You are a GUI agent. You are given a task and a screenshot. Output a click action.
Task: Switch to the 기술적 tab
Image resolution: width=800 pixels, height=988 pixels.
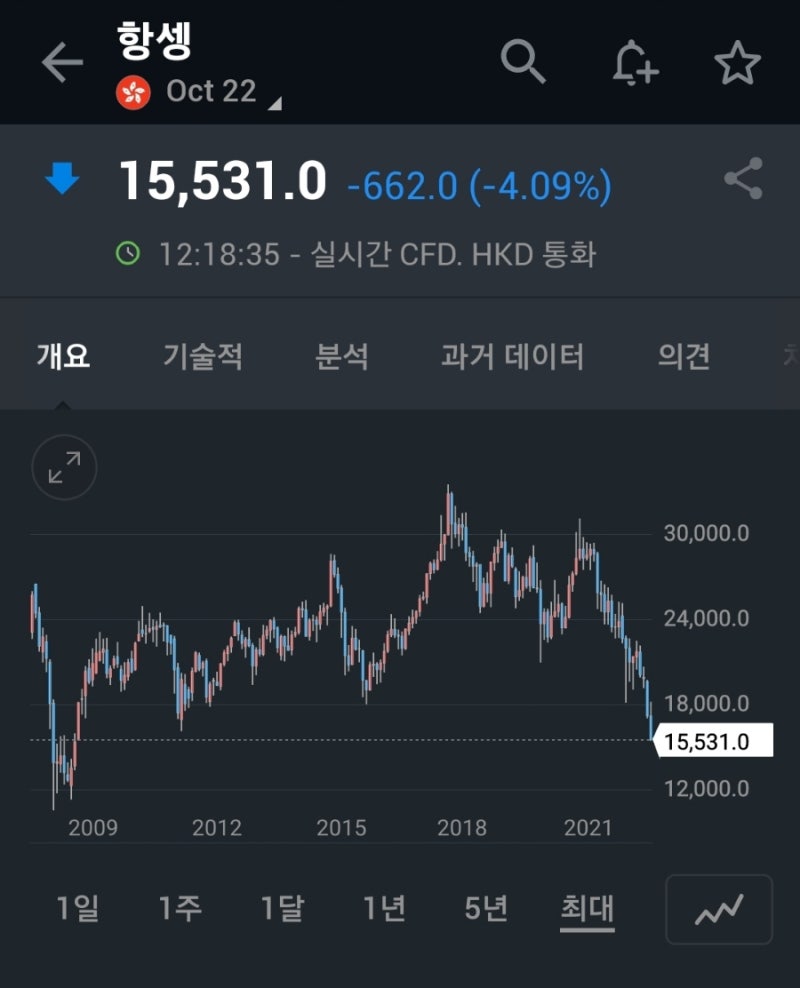click(x=204, y=357)
